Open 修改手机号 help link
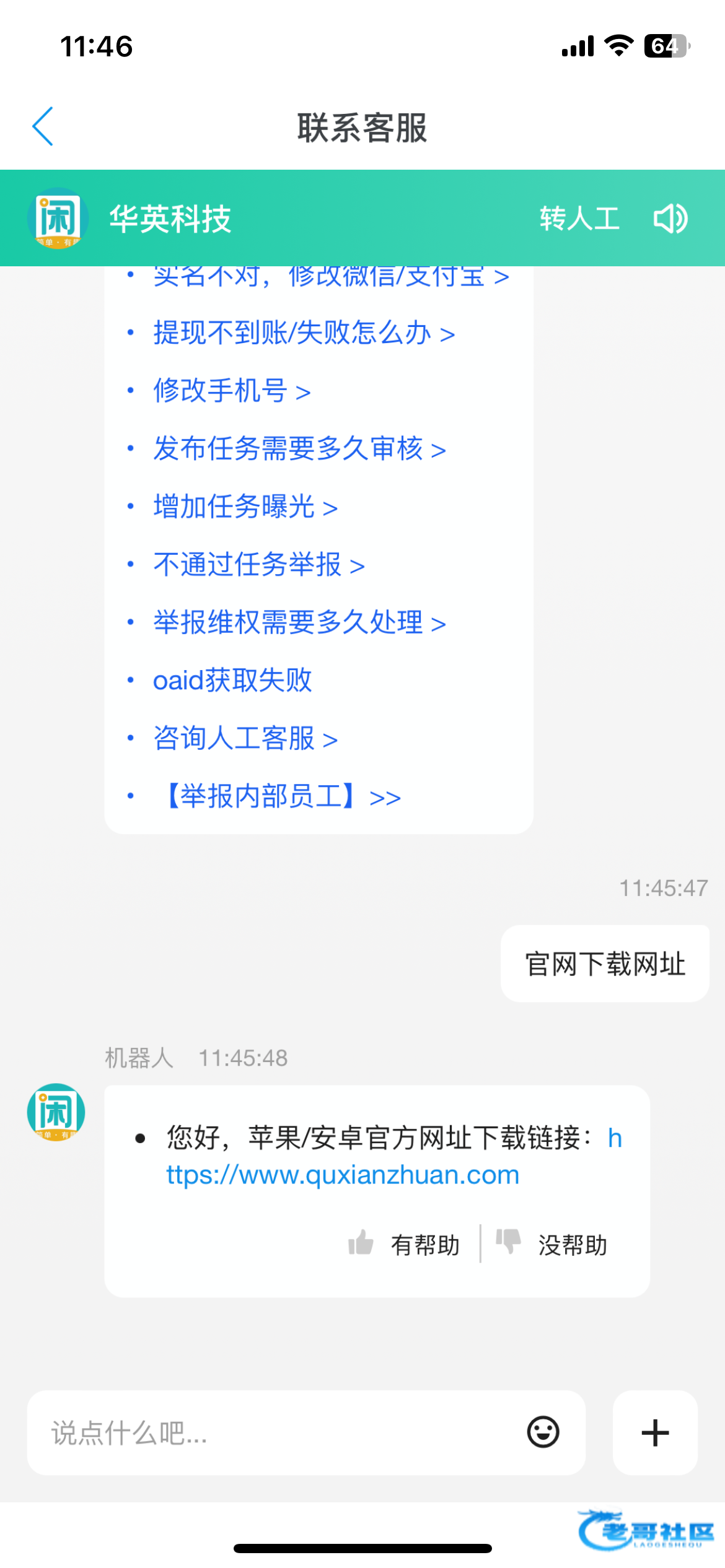The height and width of the screenshot is (1568, 725). click(232, 391)
